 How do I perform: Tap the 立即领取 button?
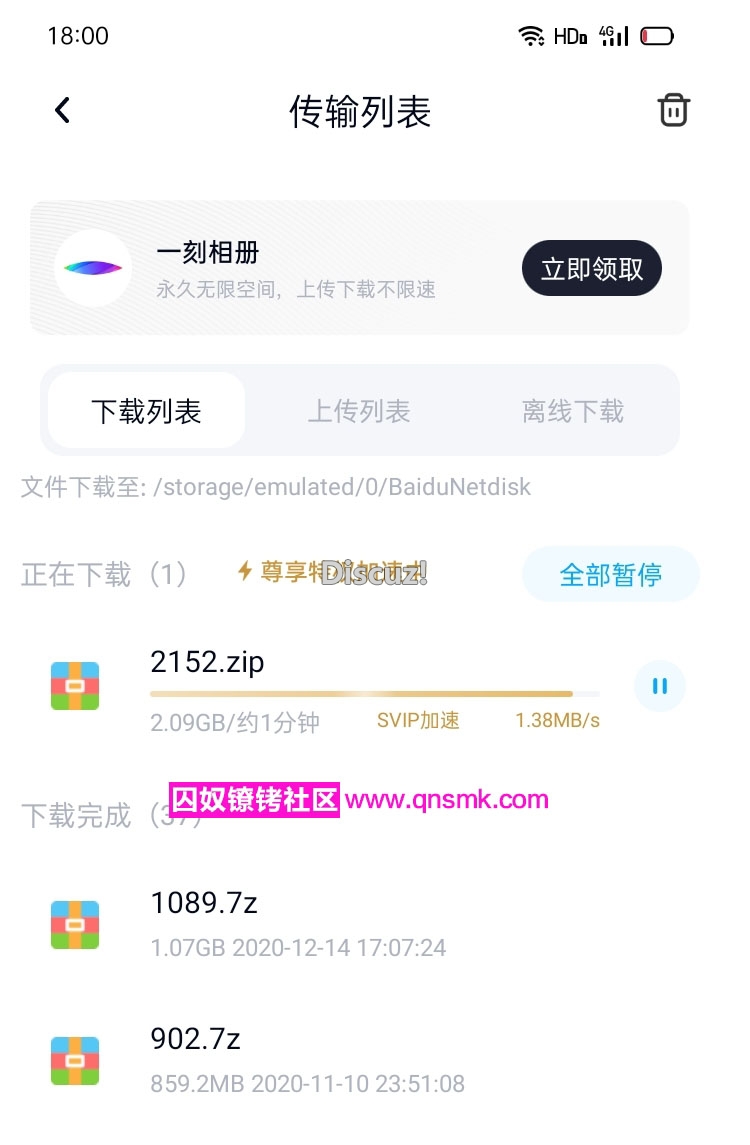(592, 268)
